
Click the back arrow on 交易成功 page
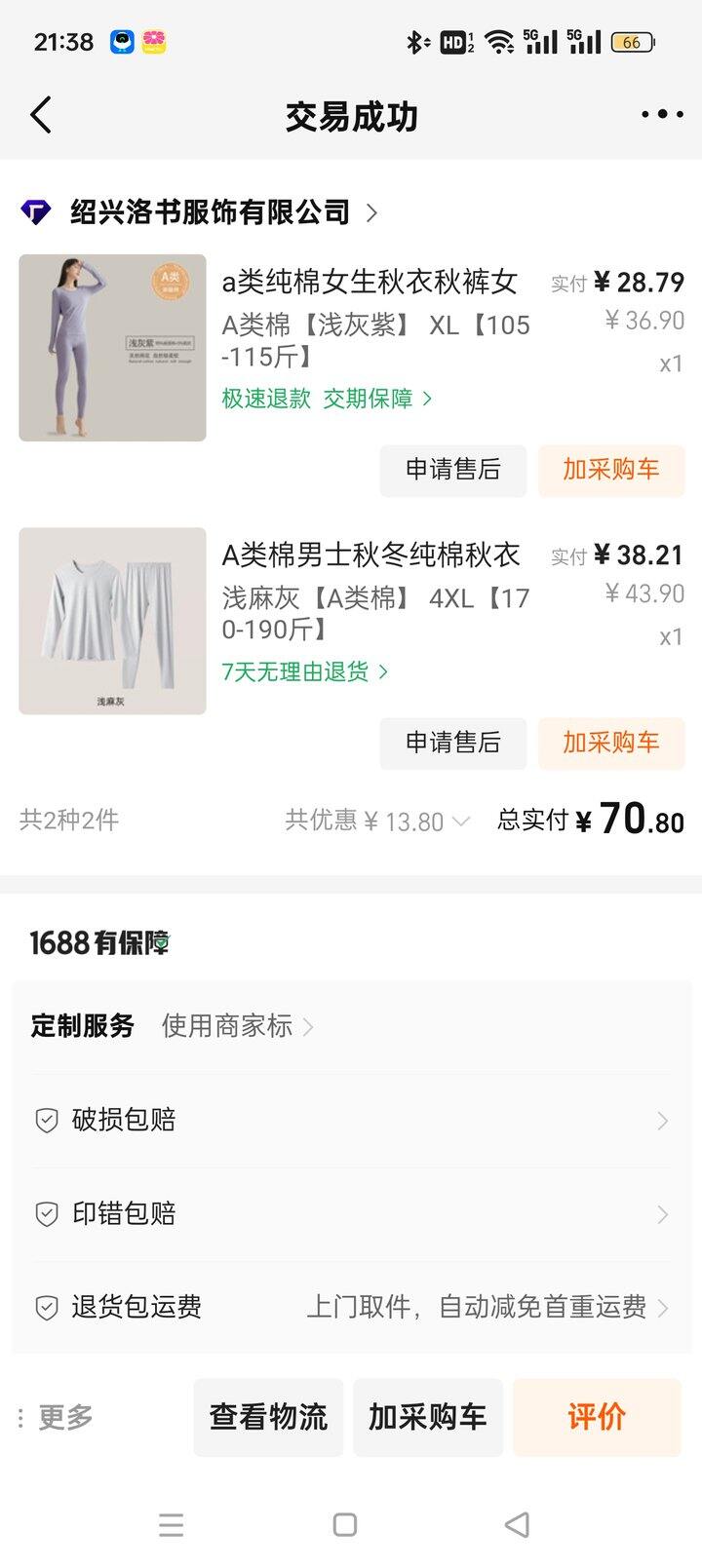[x=40, y=114]
